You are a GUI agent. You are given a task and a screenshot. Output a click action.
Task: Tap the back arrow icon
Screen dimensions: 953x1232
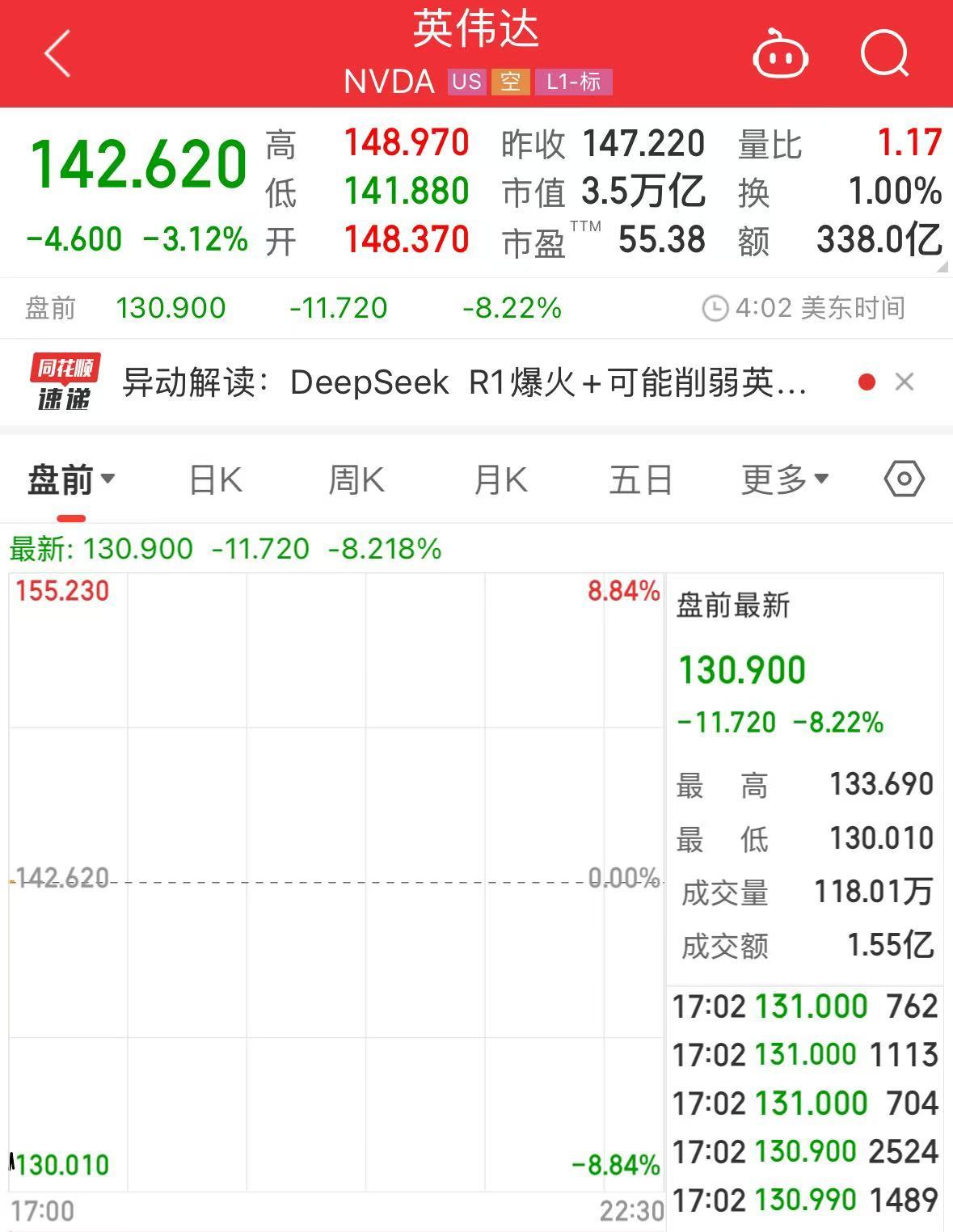(53, 53)
